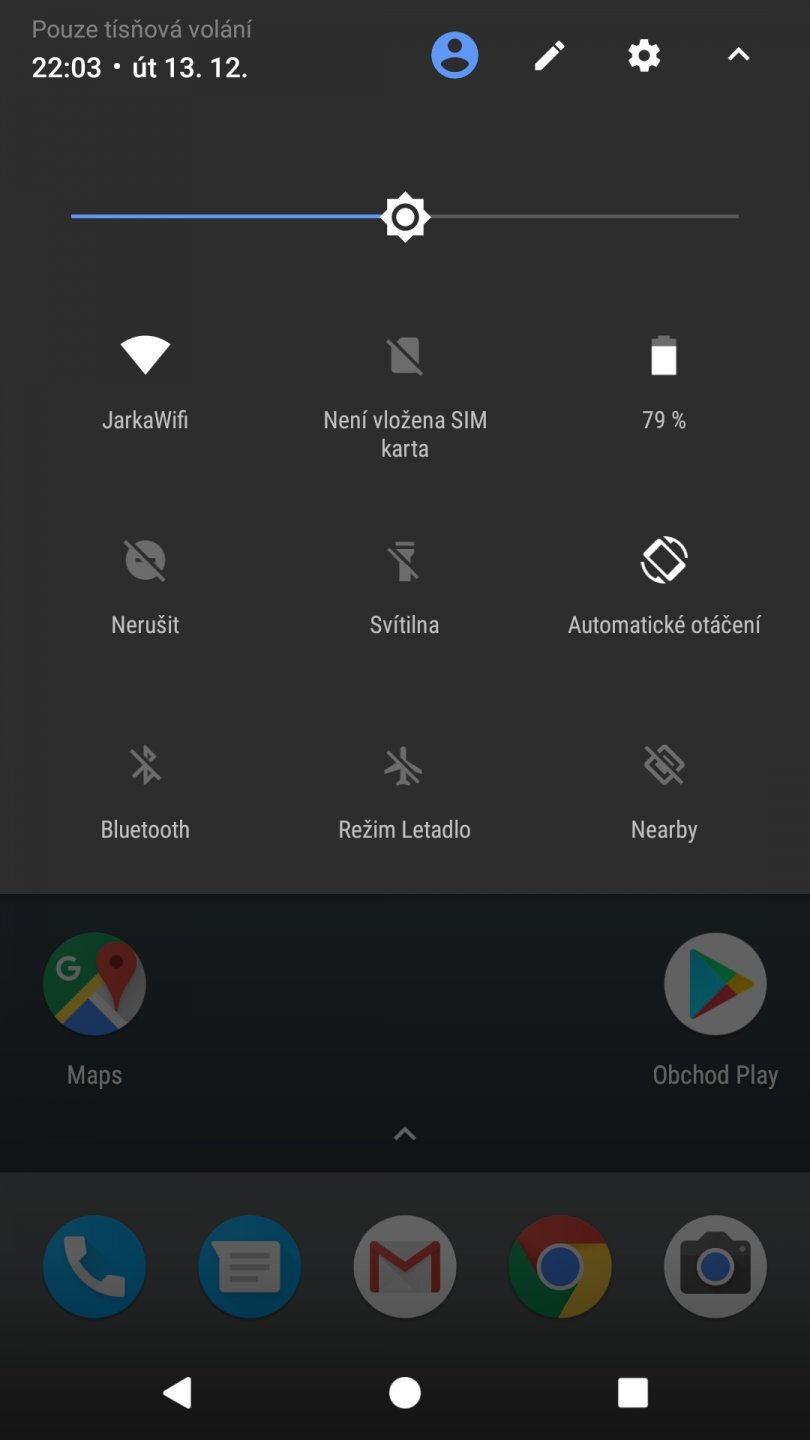Open the Messages app
Viewport: 810px width, 1440px height.
[x=249, y=1265]
